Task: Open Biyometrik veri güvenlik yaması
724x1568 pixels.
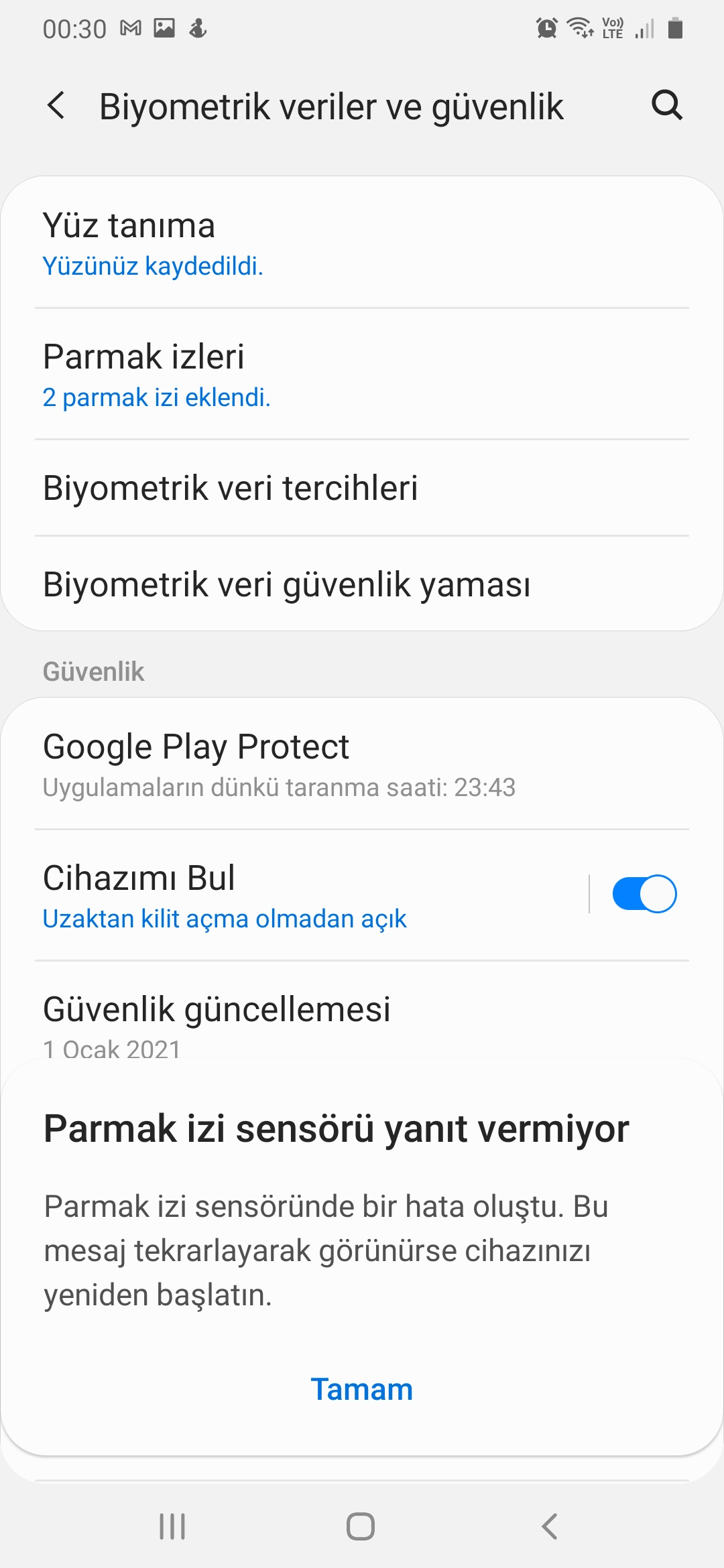Action: pyautogui.click(x=362, y=584)
